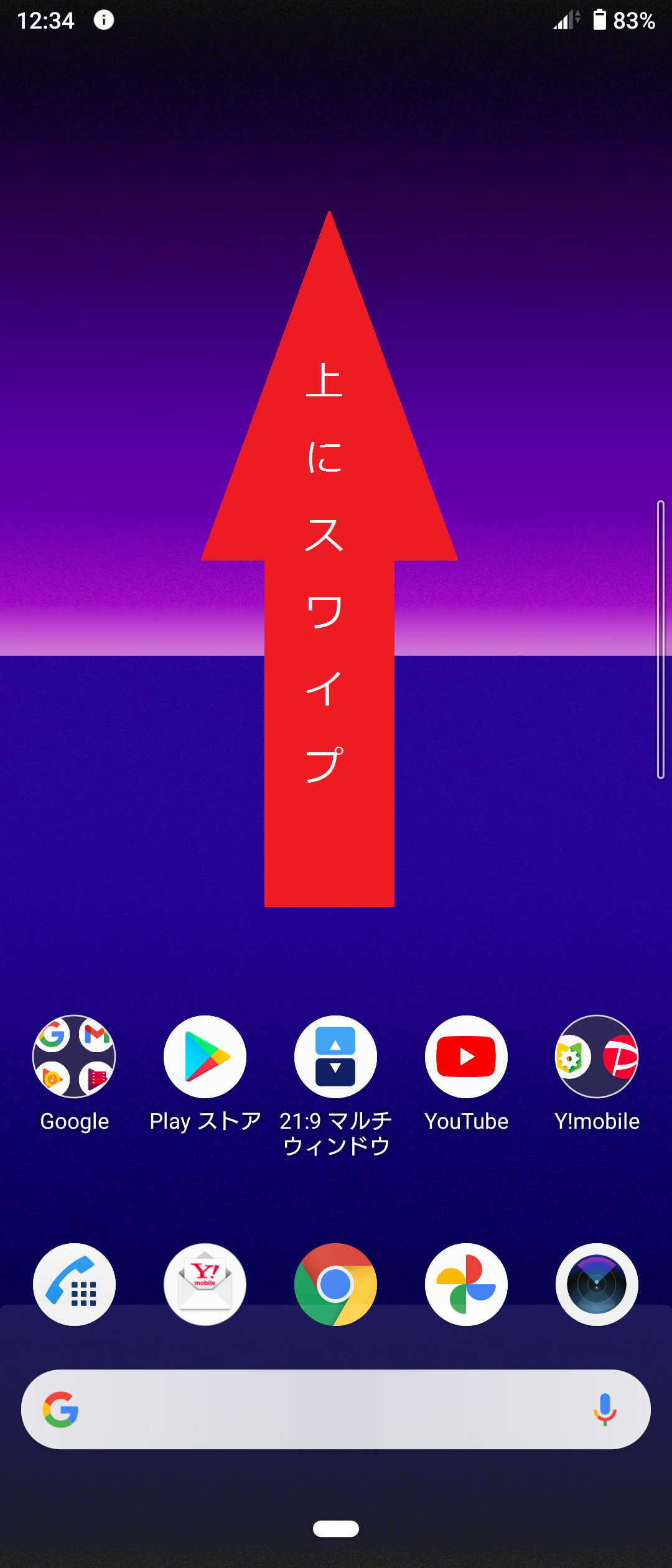Tap the clock showing 12:34
The image size is (672, 1568).
[x=45, y=20]
